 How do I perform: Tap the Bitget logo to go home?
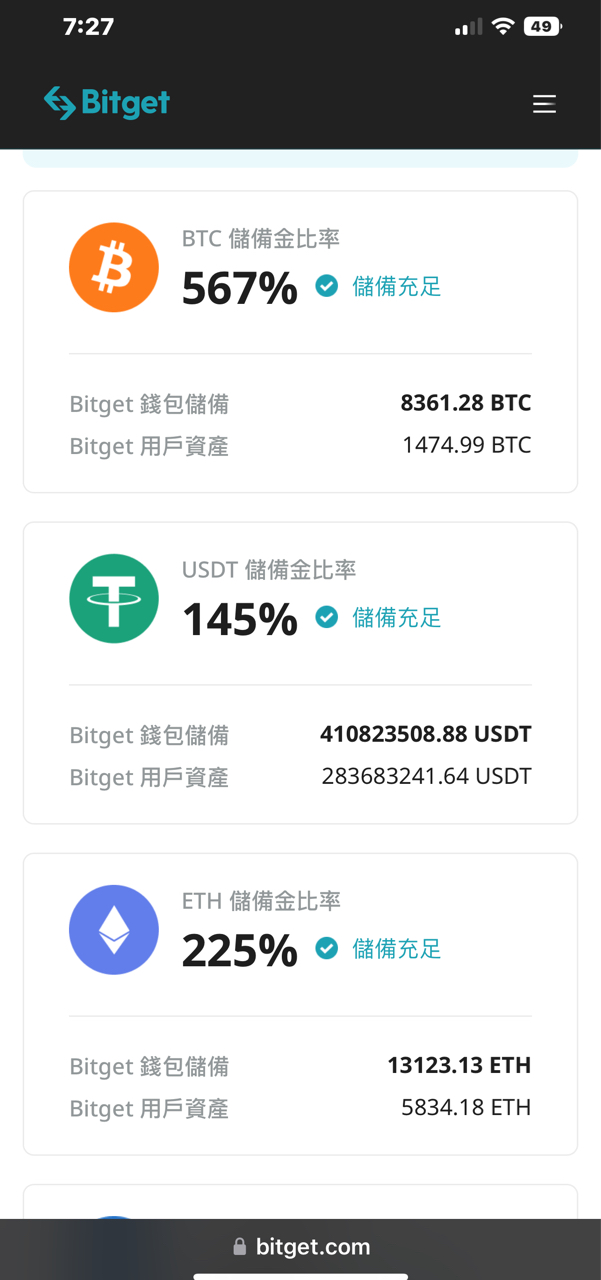click(107, 103)
